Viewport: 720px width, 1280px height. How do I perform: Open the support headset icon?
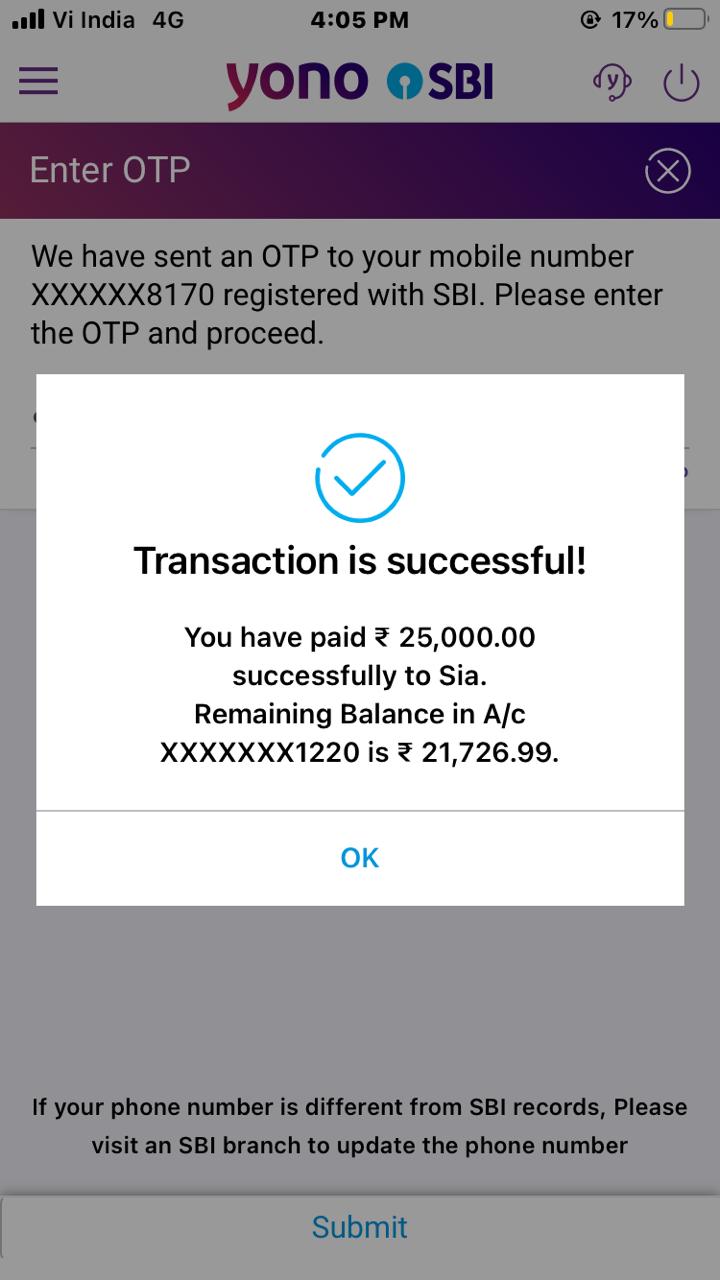point(612,81)
